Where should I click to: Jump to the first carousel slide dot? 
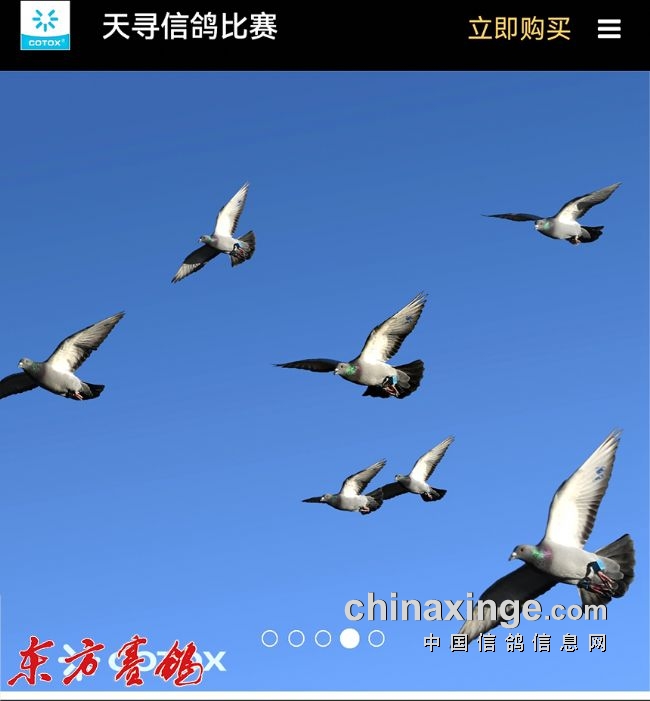coord(270,638)
